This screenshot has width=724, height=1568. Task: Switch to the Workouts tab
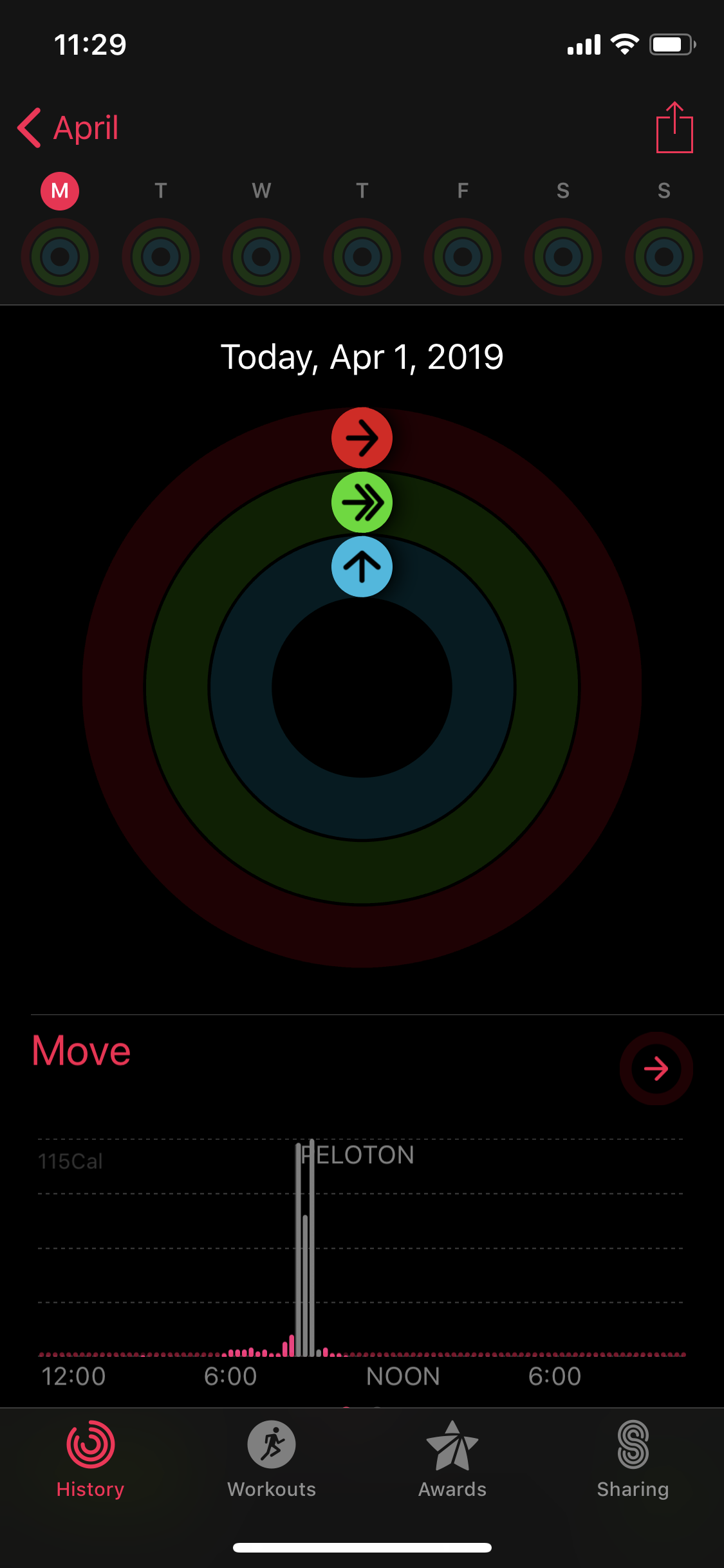pos(272,1459)
